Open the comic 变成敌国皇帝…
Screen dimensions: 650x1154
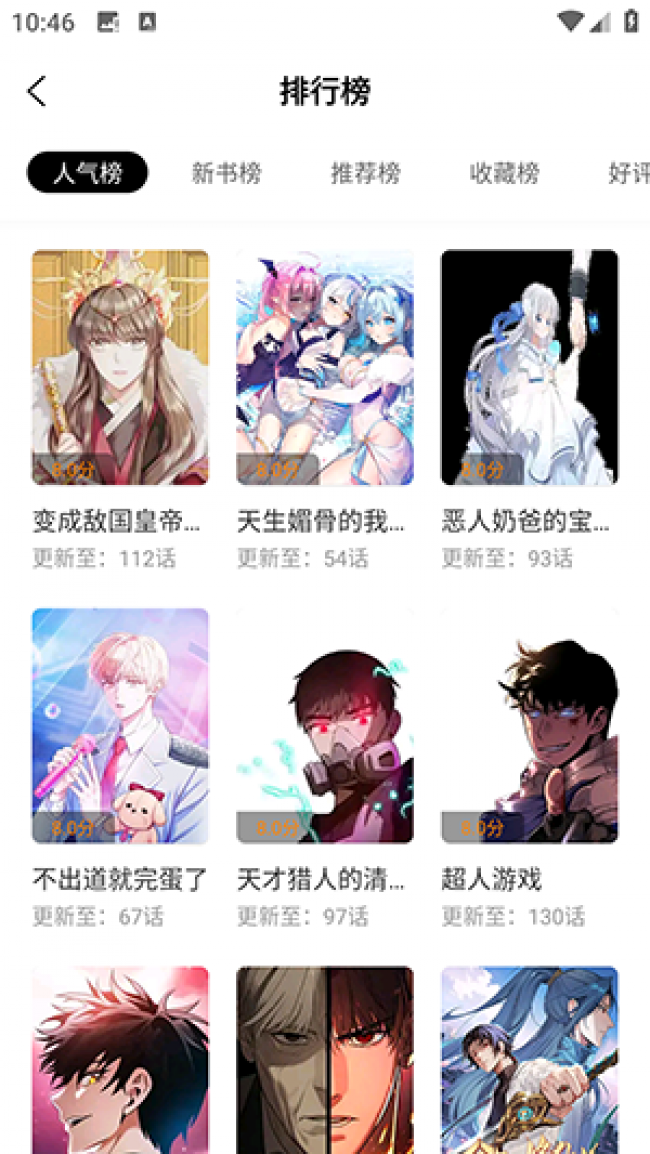(120, 368)
